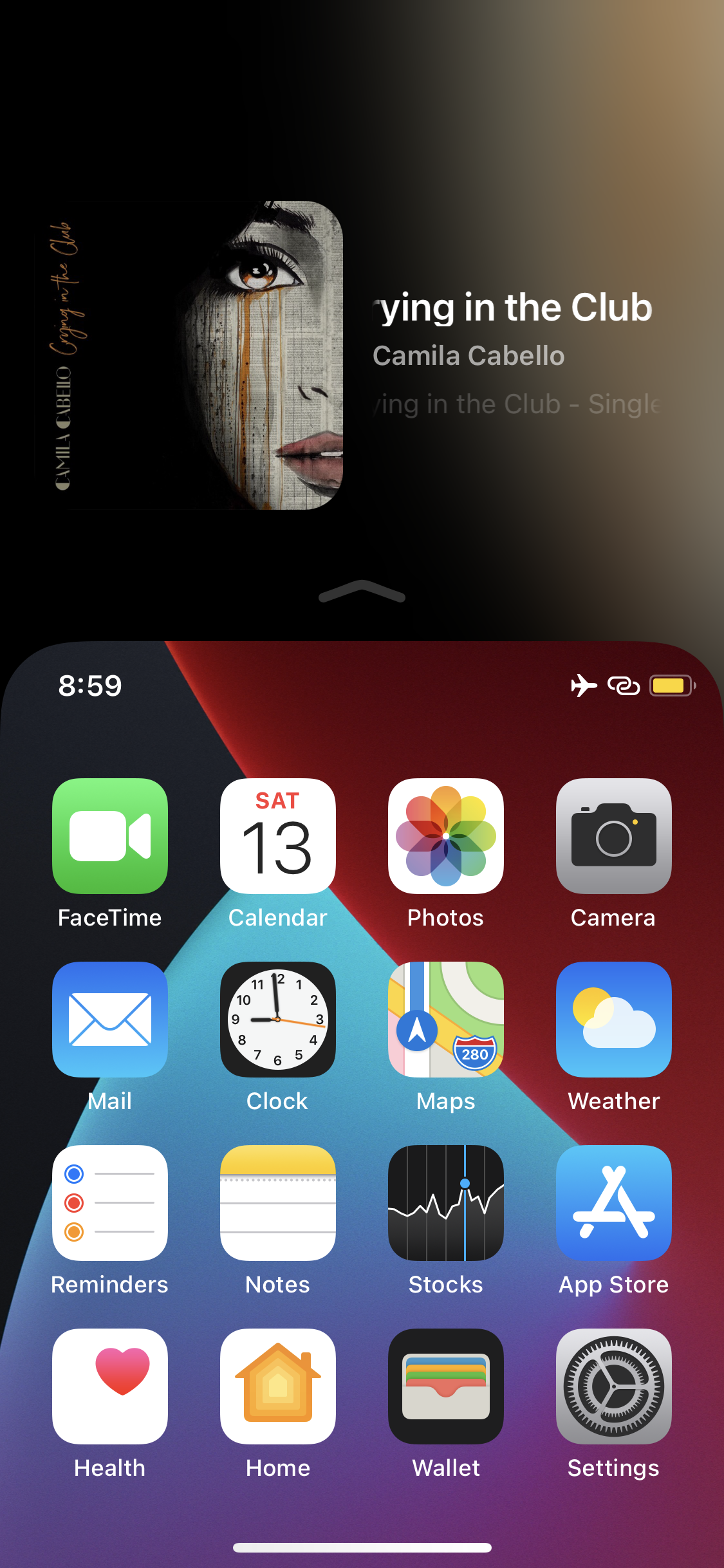724x1568 pixels.
Task: Tap the Crying in the Club album artwork
Action: point(190,355)
